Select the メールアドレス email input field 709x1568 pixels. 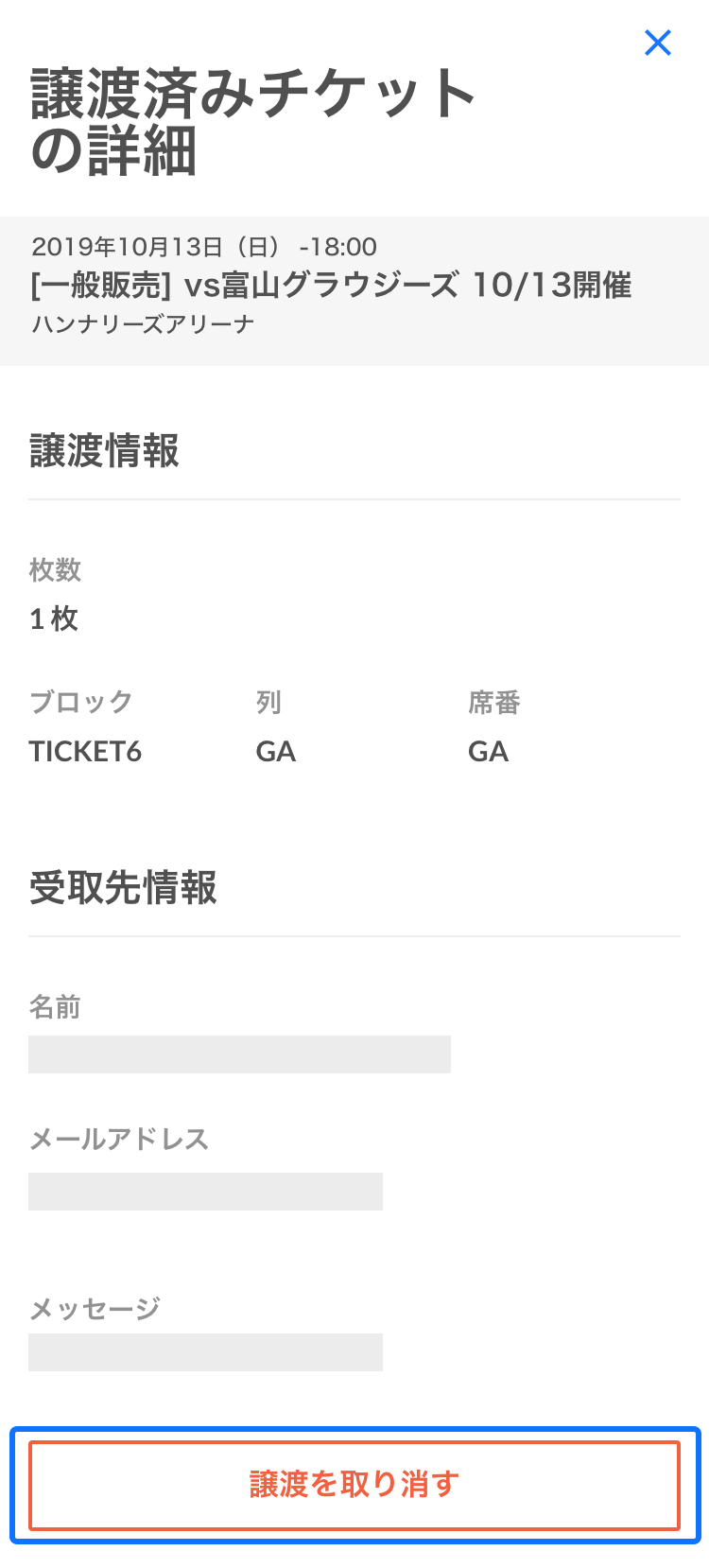206,1191
